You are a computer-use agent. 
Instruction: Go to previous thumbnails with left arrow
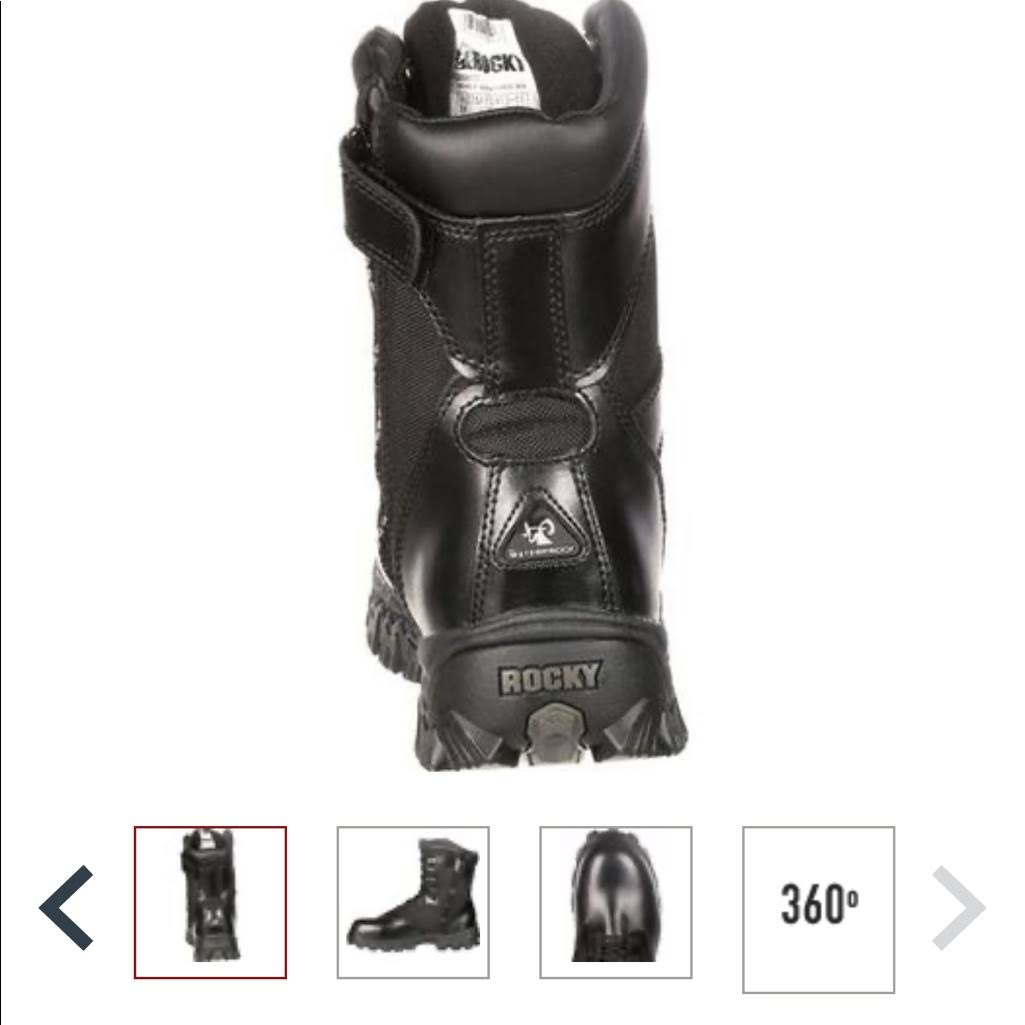(67, 907)
